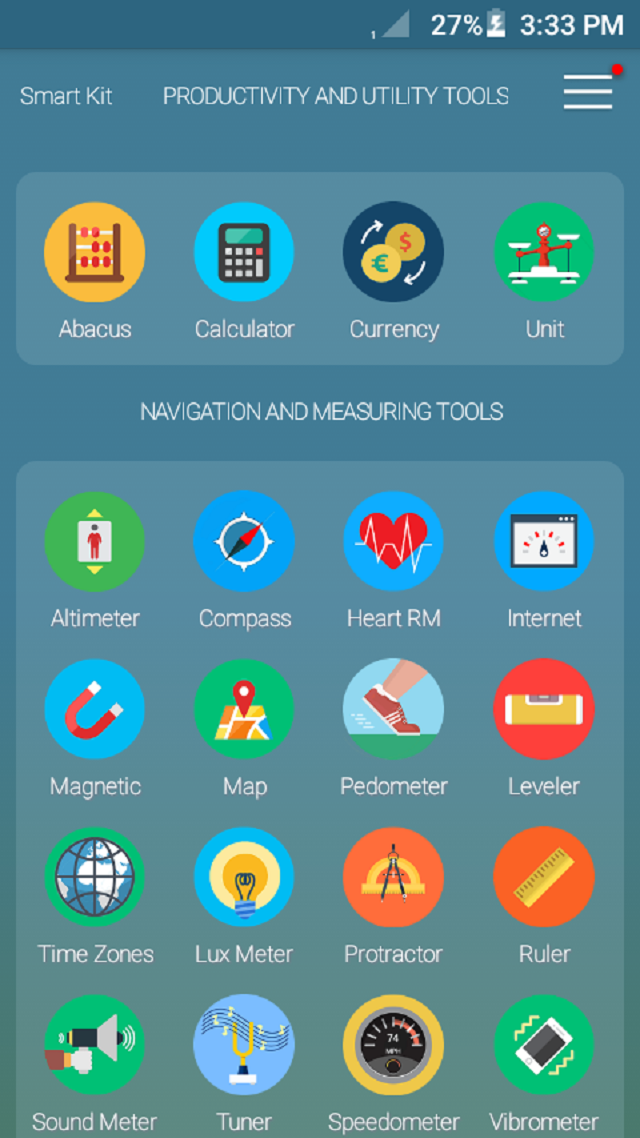Tap the Internet speed tool
The image size is (640, 1138).
(544, 541)
